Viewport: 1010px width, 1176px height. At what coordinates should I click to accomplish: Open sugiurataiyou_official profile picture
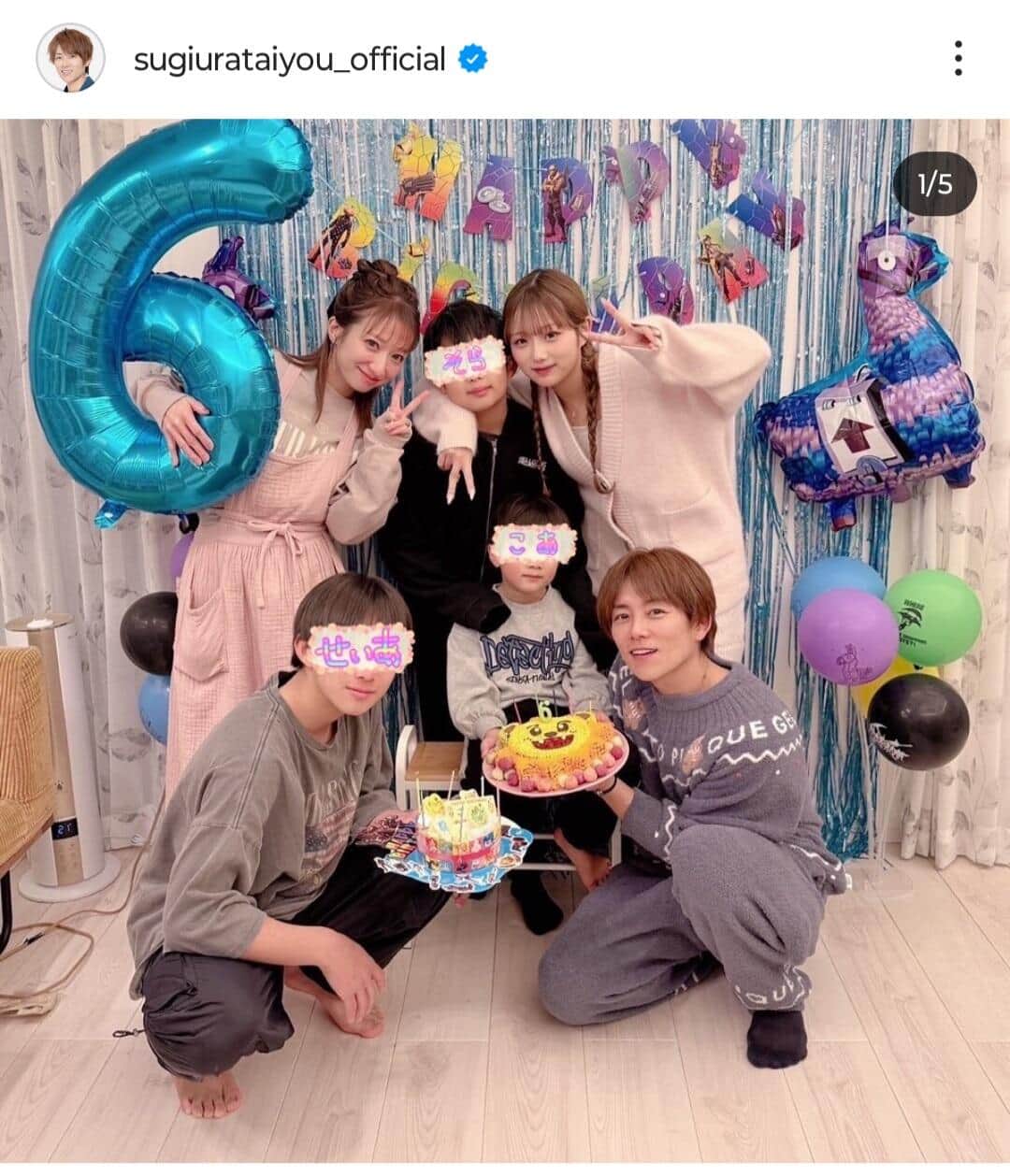point(71,60)
